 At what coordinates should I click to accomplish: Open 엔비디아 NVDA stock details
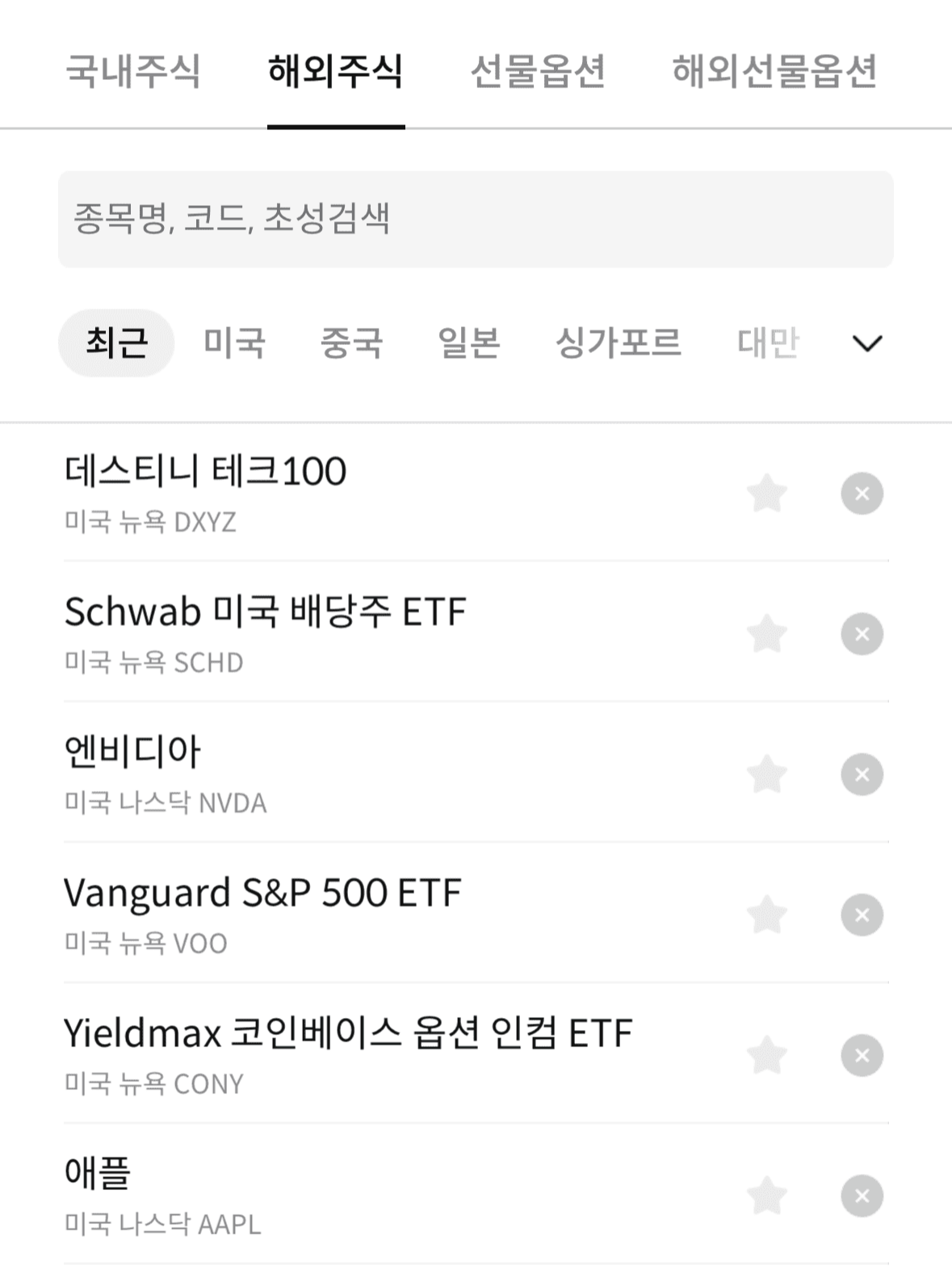pyautogui.click(x=323, y=772)
